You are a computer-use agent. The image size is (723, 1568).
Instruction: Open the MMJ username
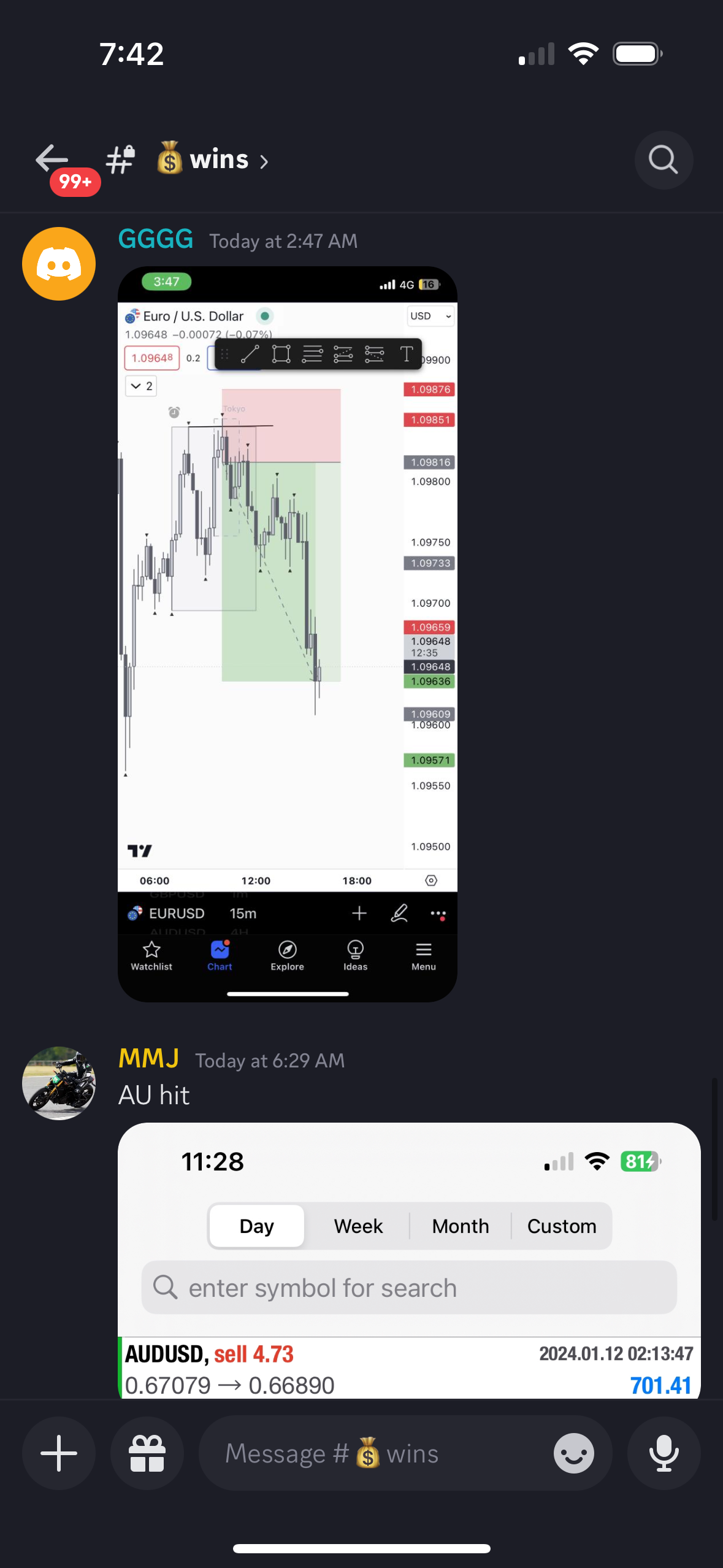[148, 1058]
